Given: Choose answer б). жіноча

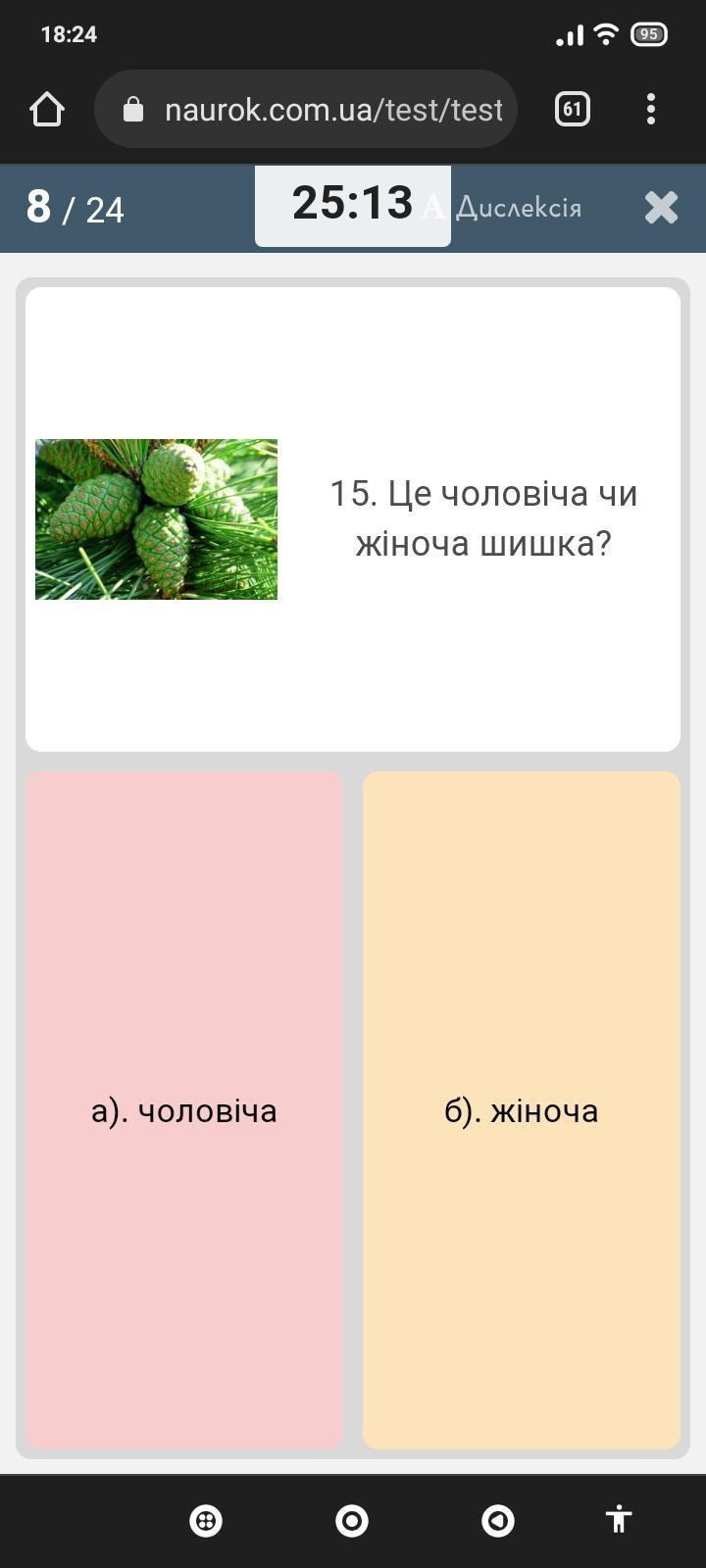Looking at the screenshot, I should [x=521, y=1110].
